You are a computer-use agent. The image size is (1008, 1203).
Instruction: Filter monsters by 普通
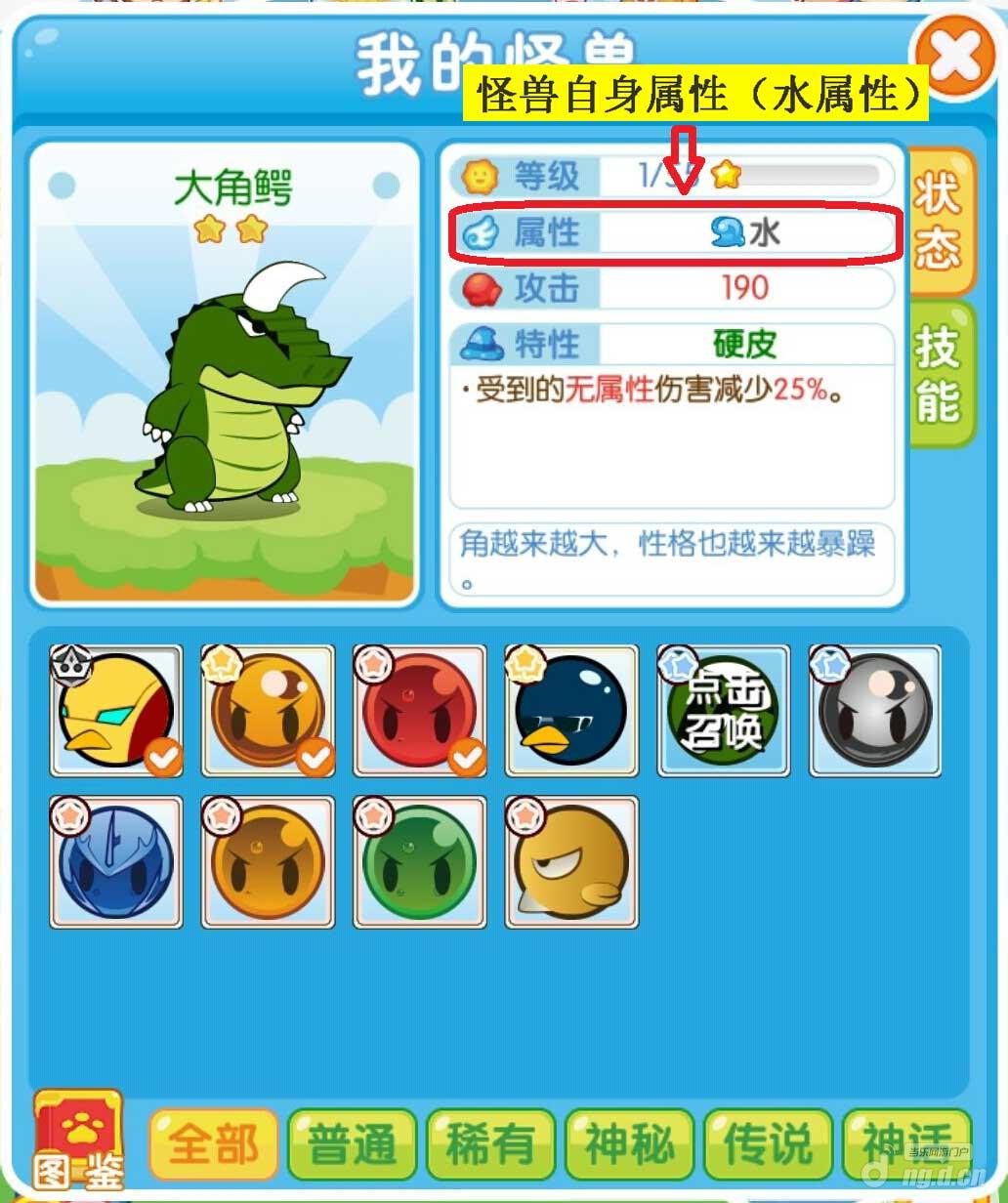[x=353, y=1144]
